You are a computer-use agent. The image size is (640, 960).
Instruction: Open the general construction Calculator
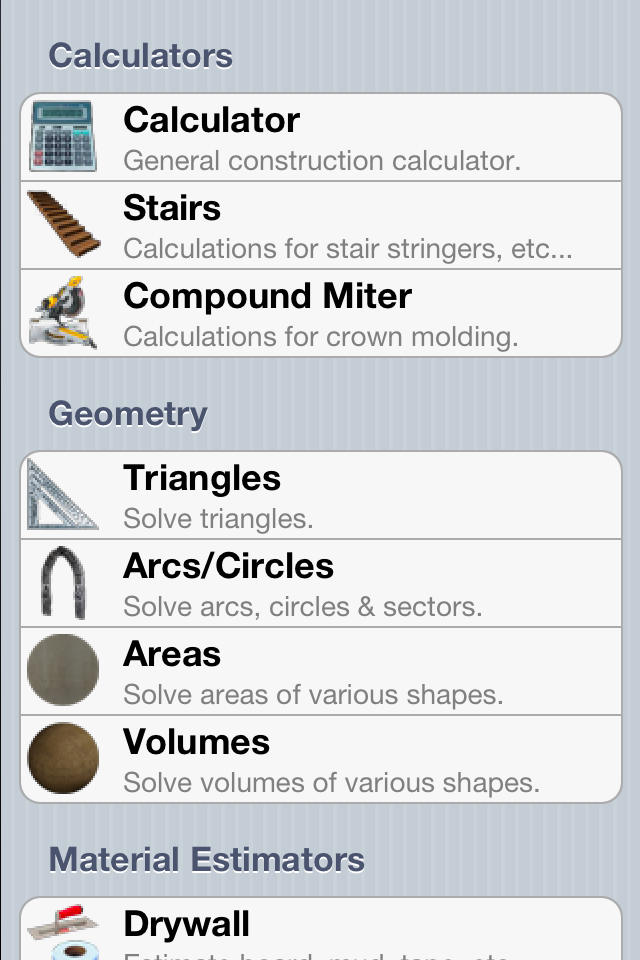320,137
